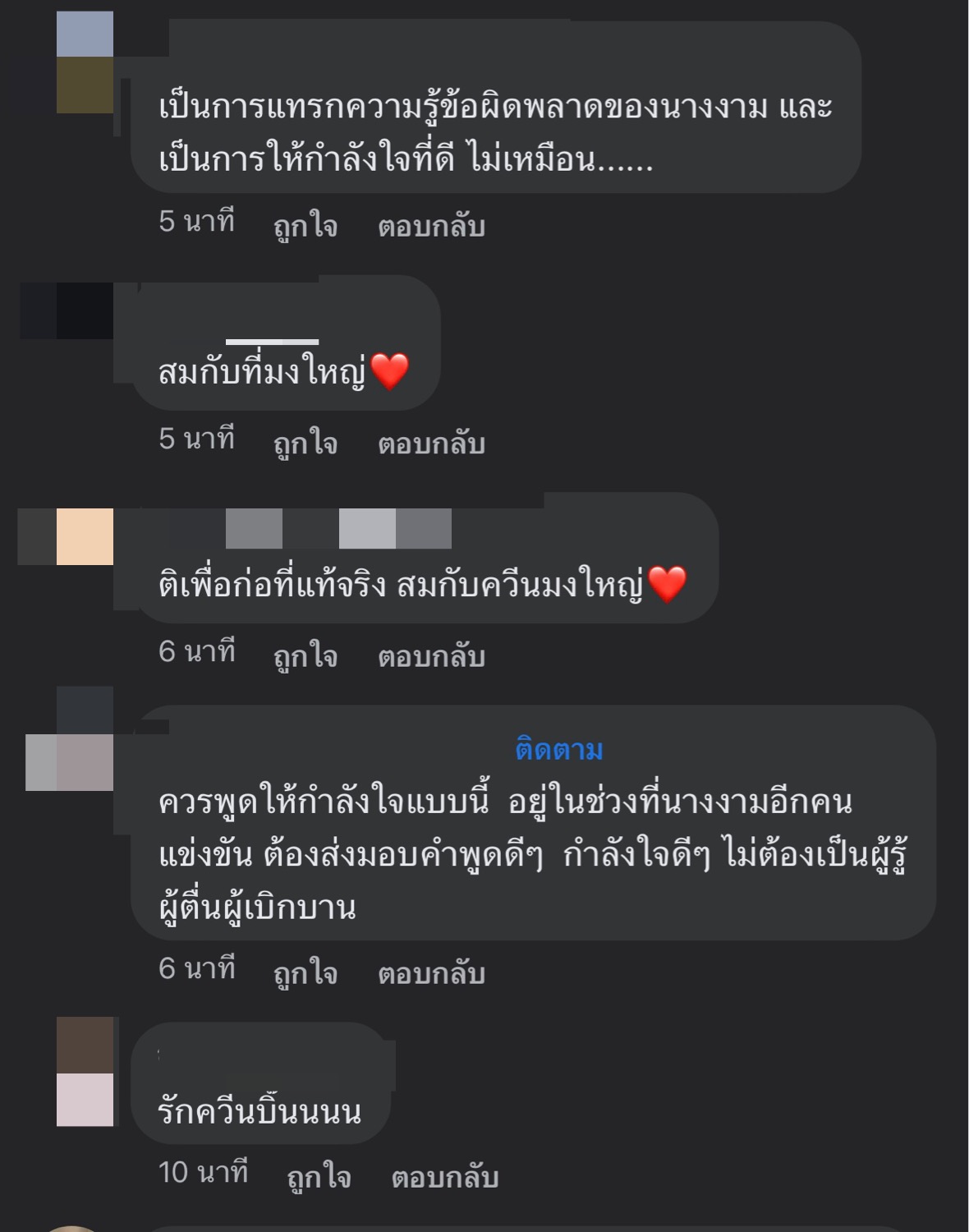Like the comment สมกับที่มงใหญ่
Viewport: 969px width, 1232px height.
click(x=305, y=444)
